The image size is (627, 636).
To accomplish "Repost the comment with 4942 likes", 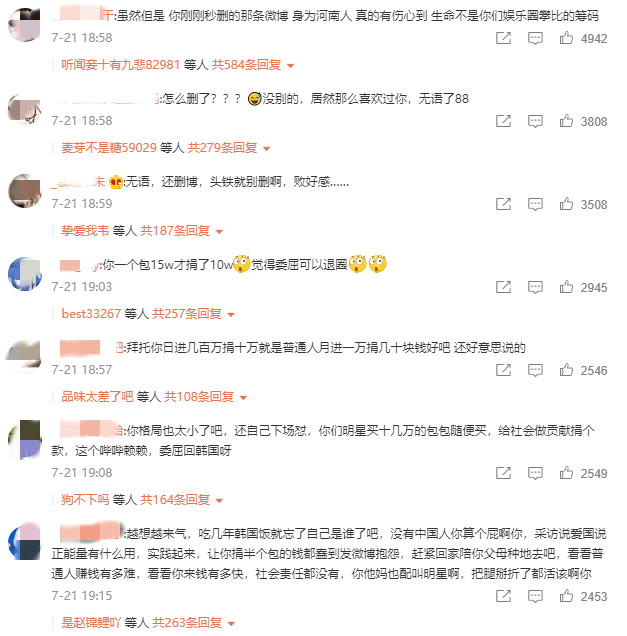I will (x=503, y=38).
